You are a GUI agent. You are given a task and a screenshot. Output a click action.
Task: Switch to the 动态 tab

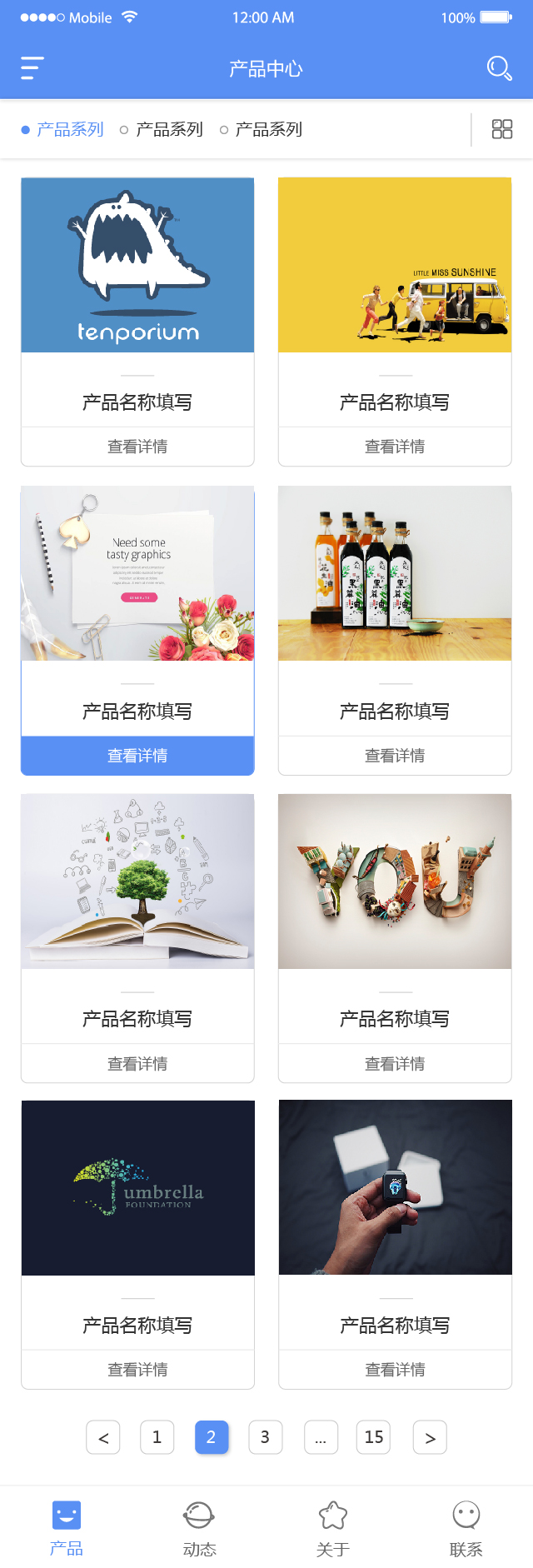coord(199,1529)
